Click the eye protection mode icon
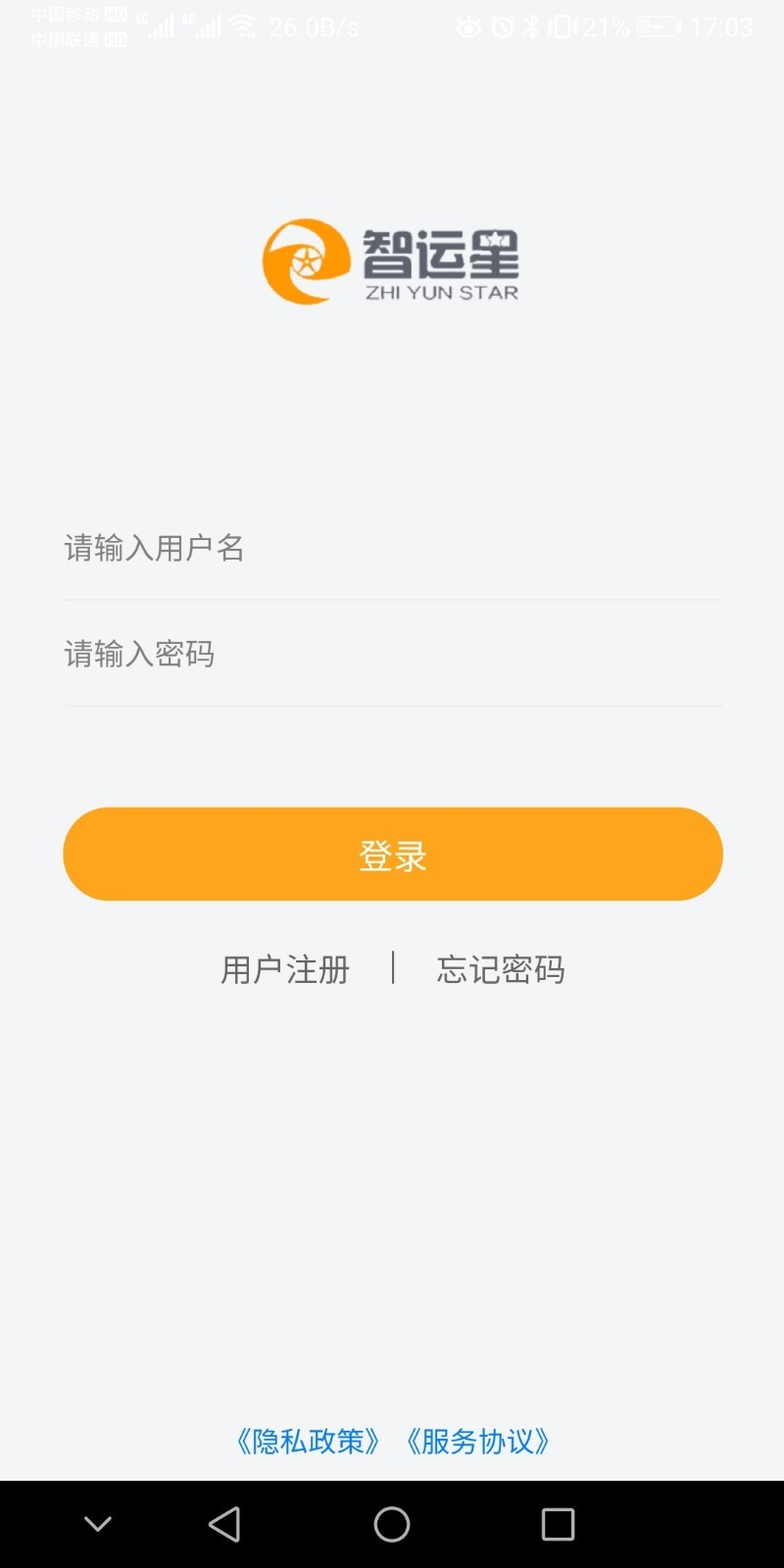The height and width of the screenshot is (1568, 784). tap(469, 26)
